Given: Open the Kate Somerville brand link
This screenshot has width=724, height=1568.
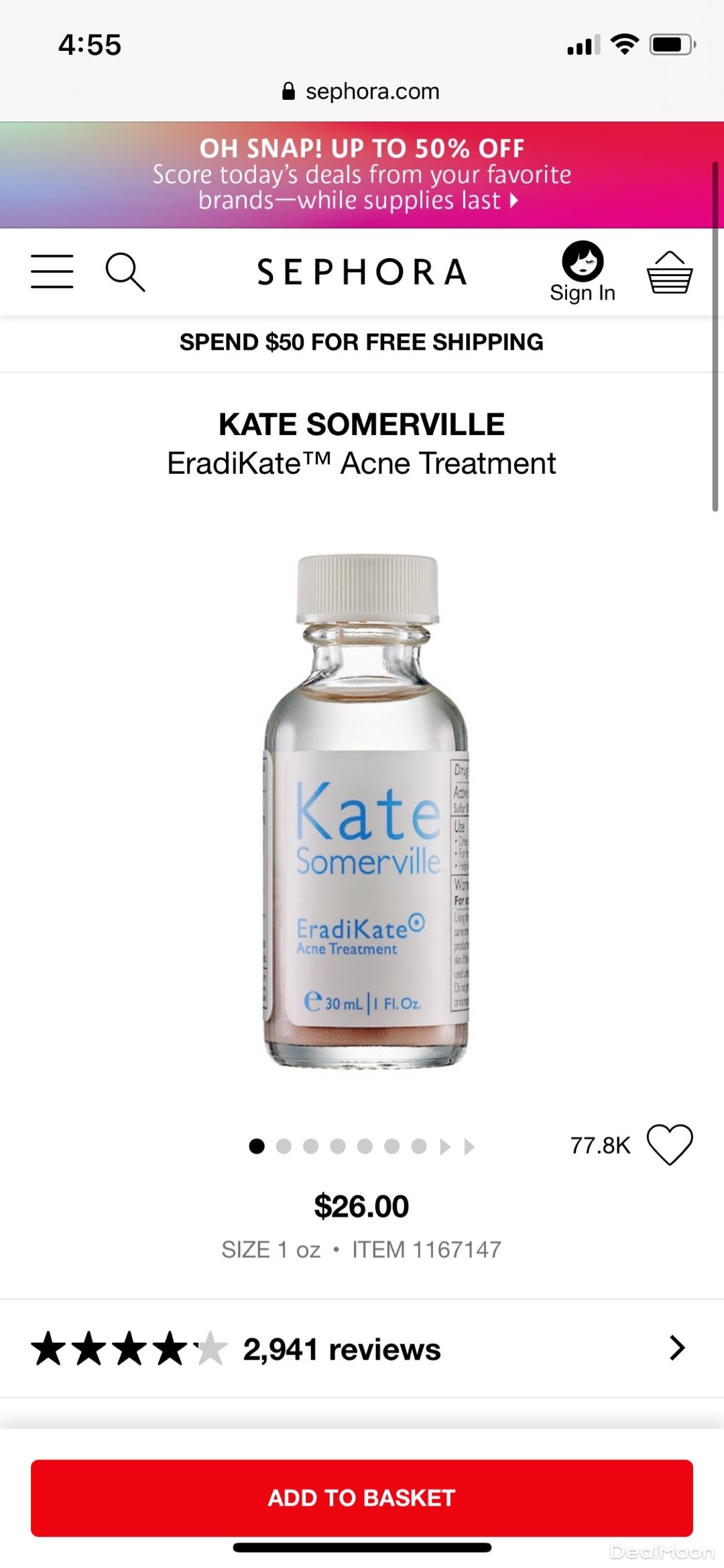Looking at the screenshot, I should click(x=362, y=424).
